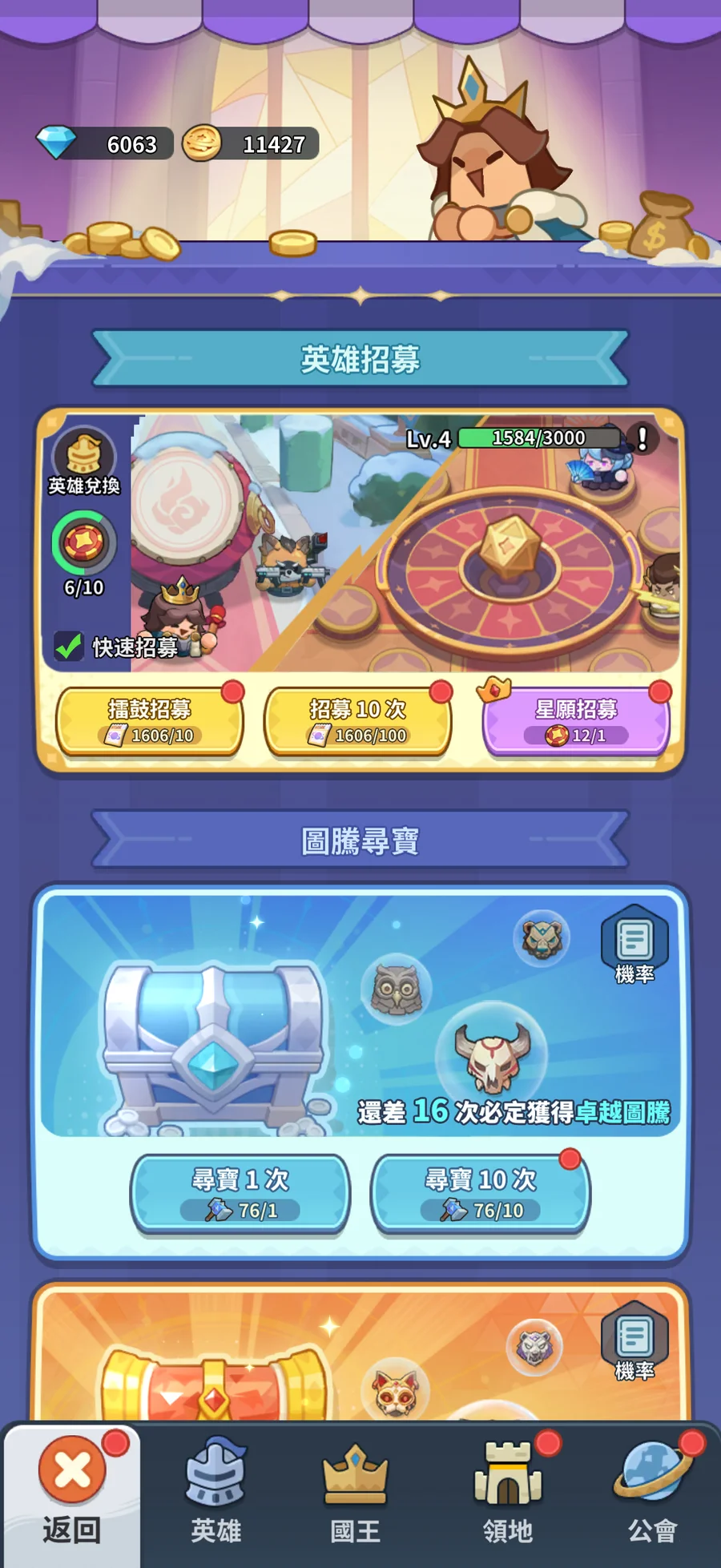This screenshot has height=1568, width=721.
Task: Tap the 尋寶 1 次 button
Action: tap(240, 1193)
